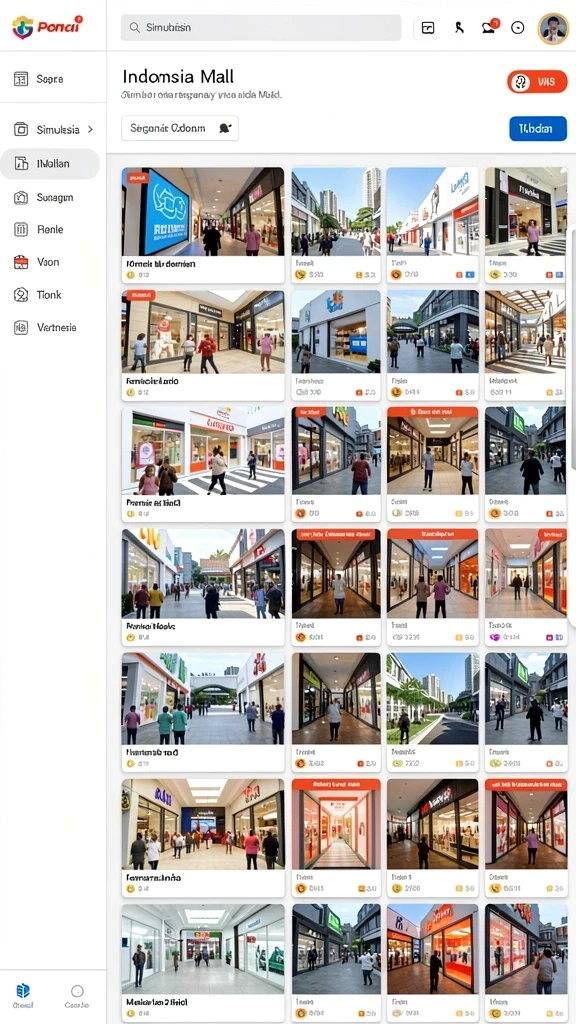The width and height of the screenshot is (576, 1024).
Task: Open the profile avatar
Action: tap(552, 28)
